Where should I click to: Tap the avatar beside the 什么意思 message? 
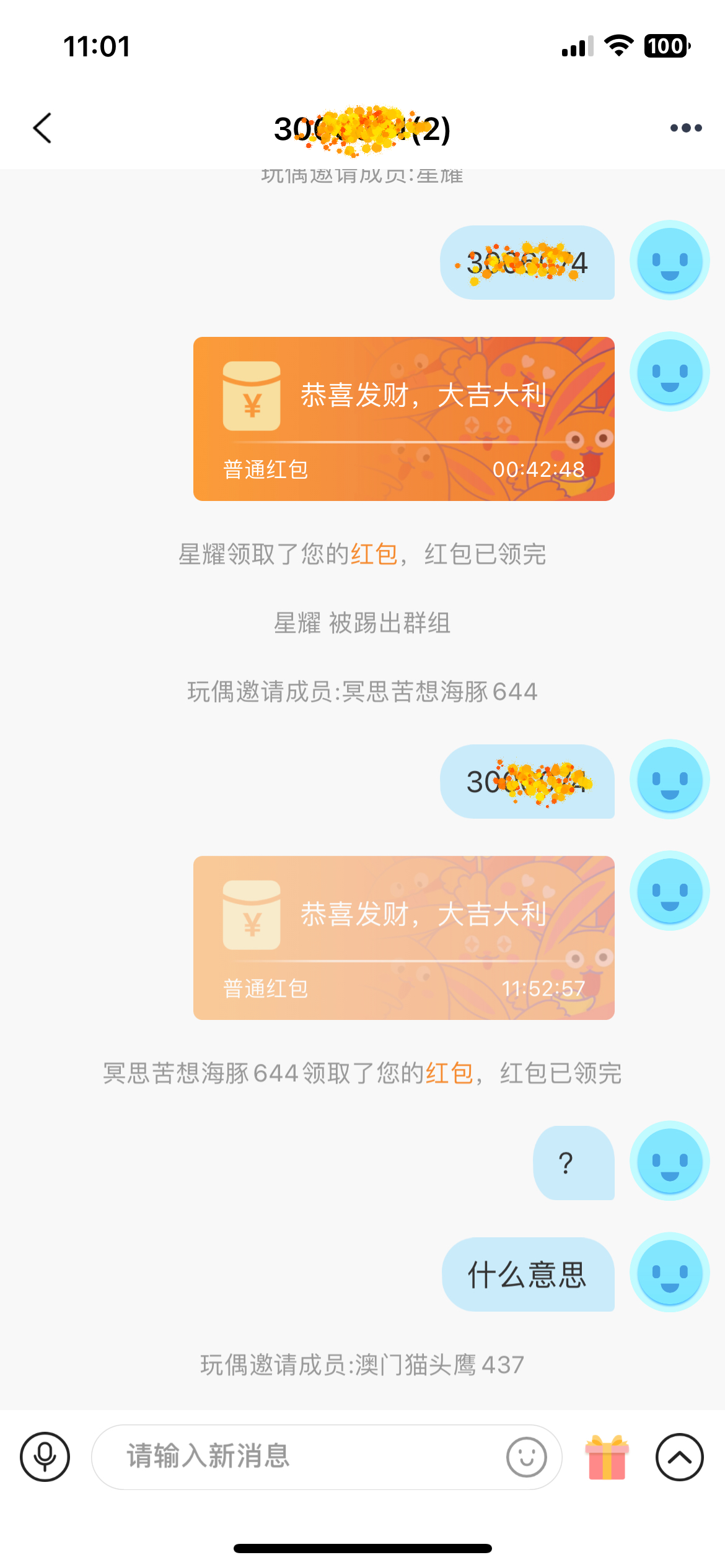click(669, 1272)
